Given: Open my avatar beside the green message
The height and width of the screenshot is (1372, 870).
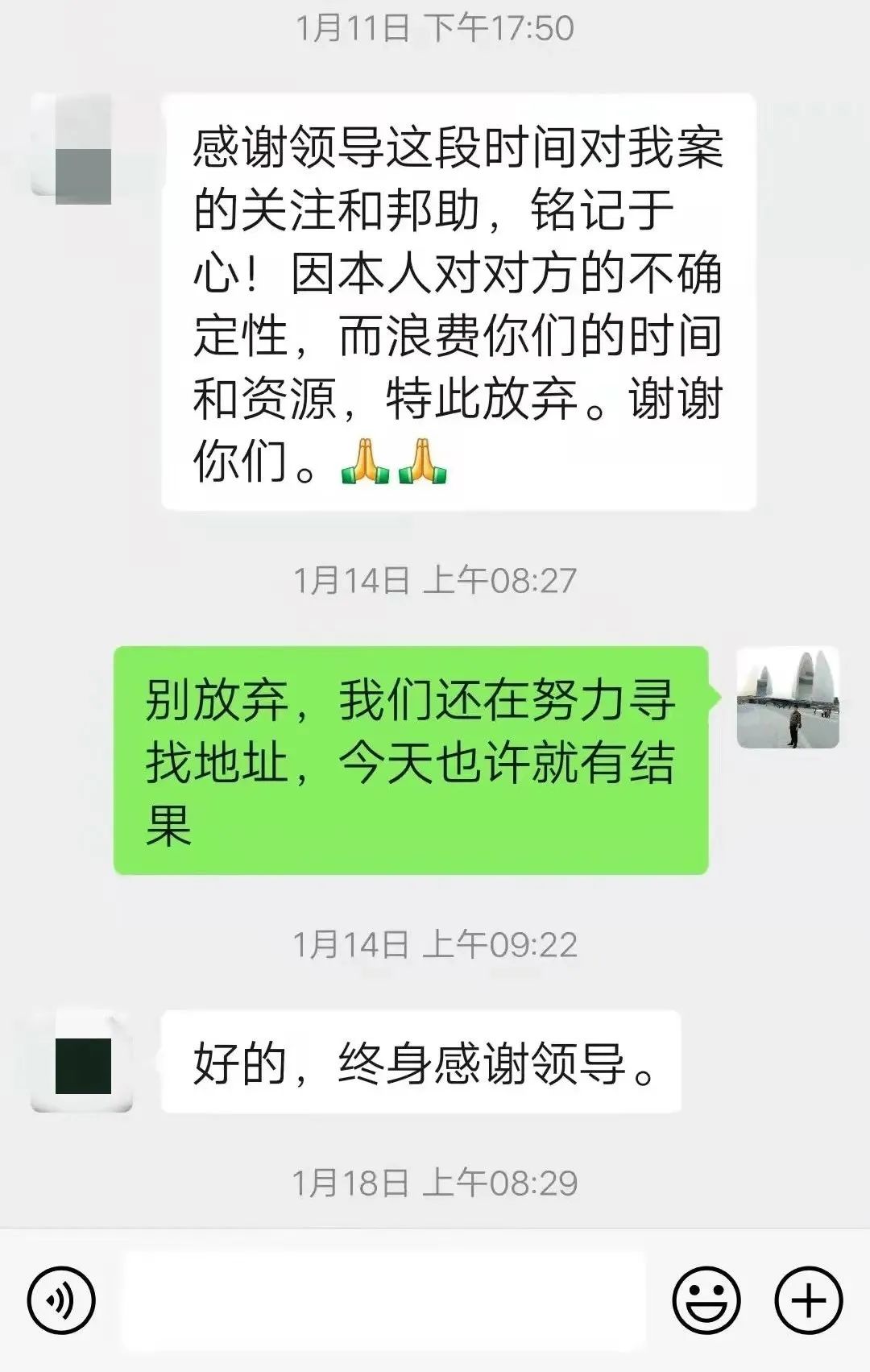Looking at the screenshot, I should point(788,698).
